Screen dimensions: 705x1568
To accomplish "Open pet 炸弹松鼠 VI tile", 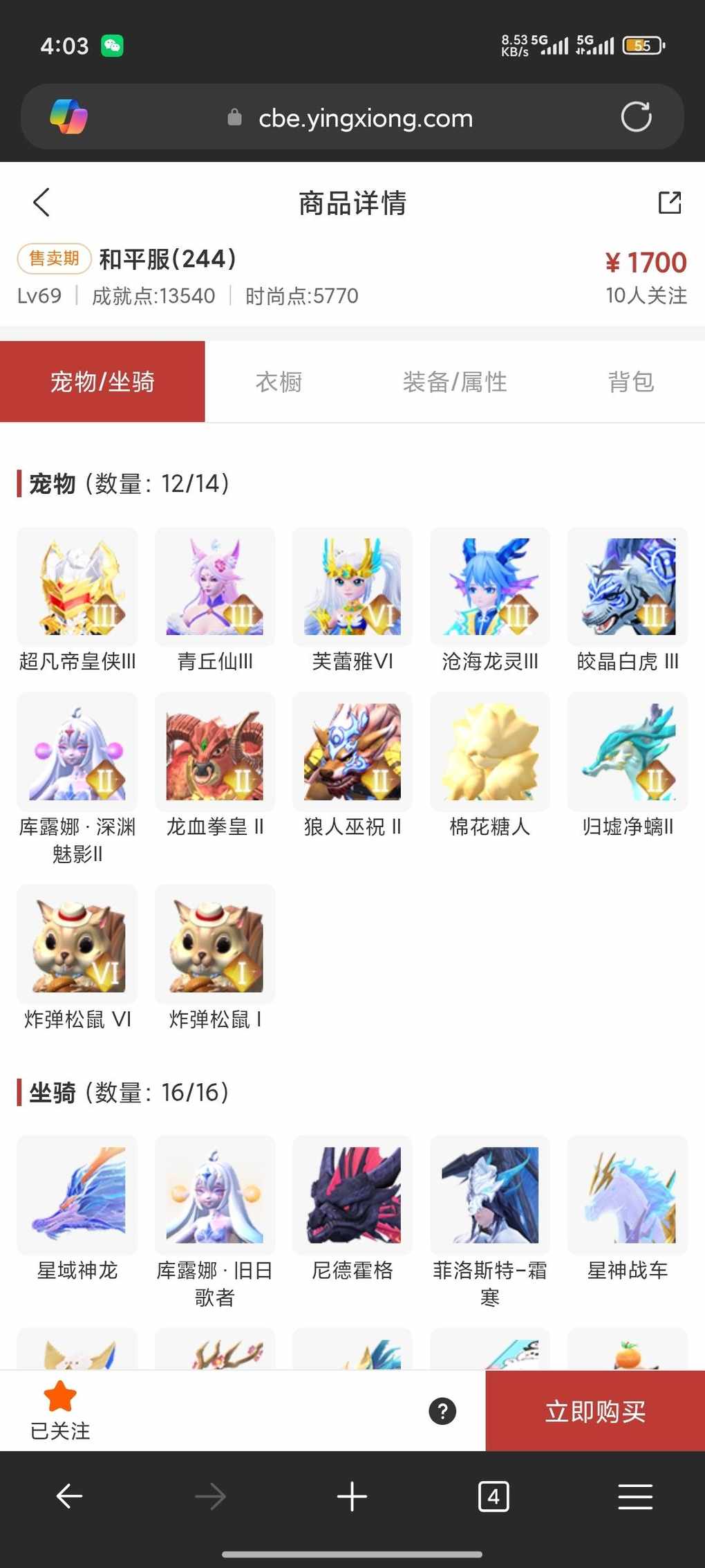I will point(77,944).
